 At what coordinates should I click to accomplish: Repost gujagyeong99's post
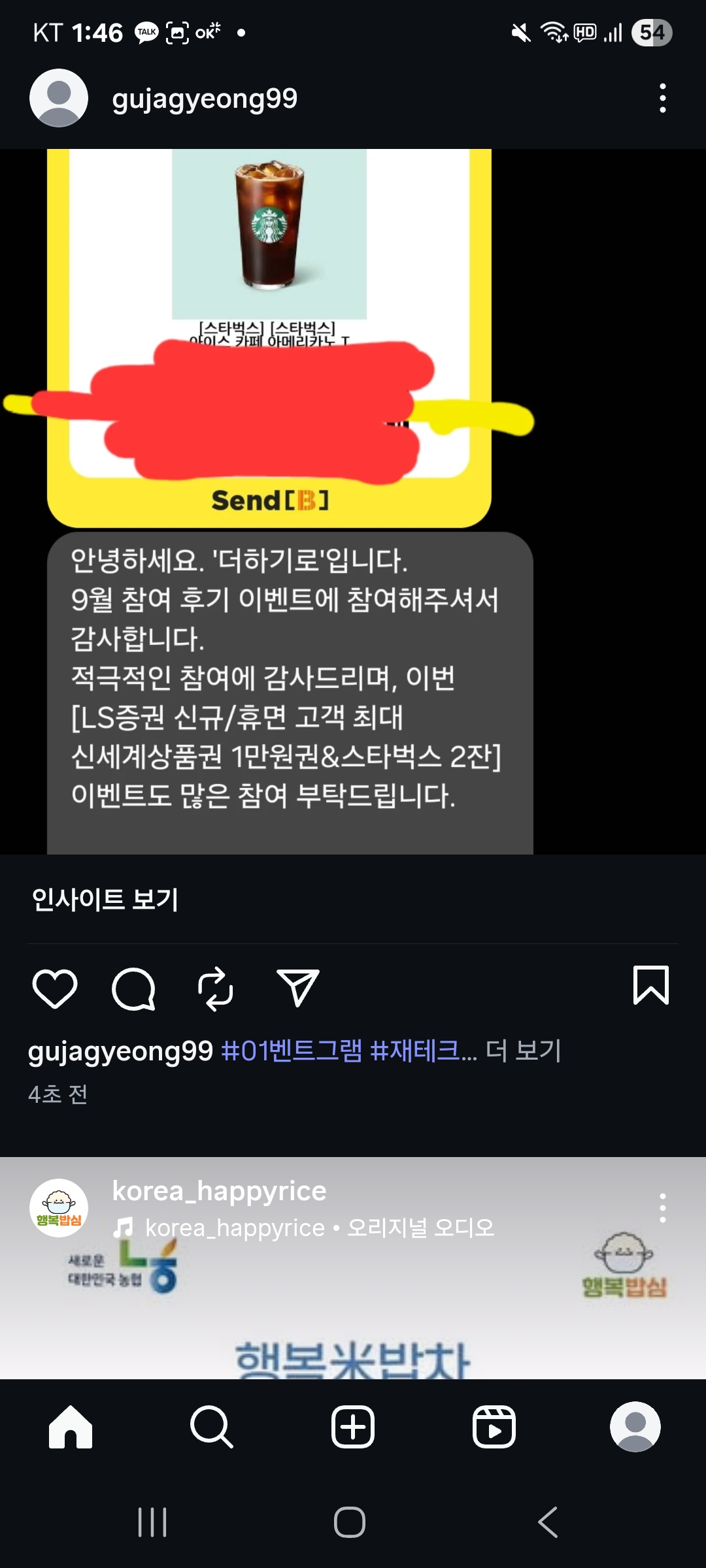(215, 988)
